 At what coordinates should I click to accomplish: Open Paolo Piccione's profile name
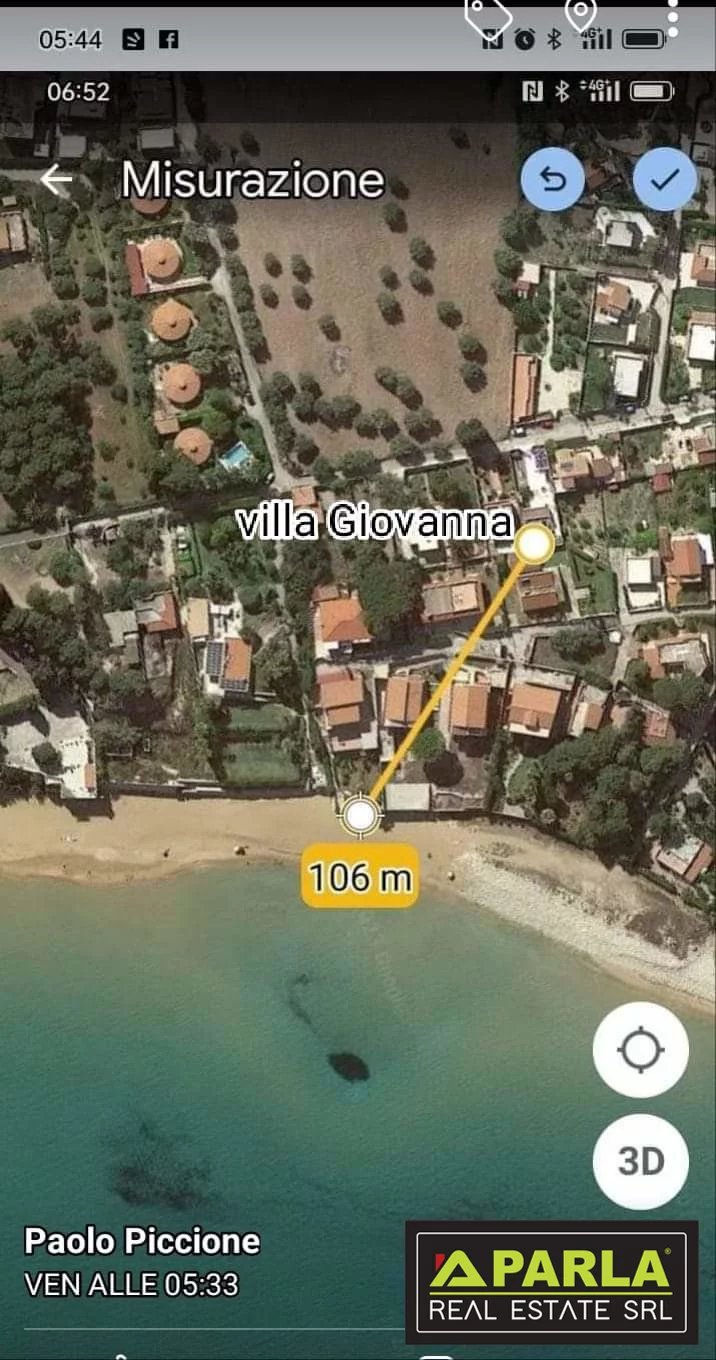tap(142, 1241)
